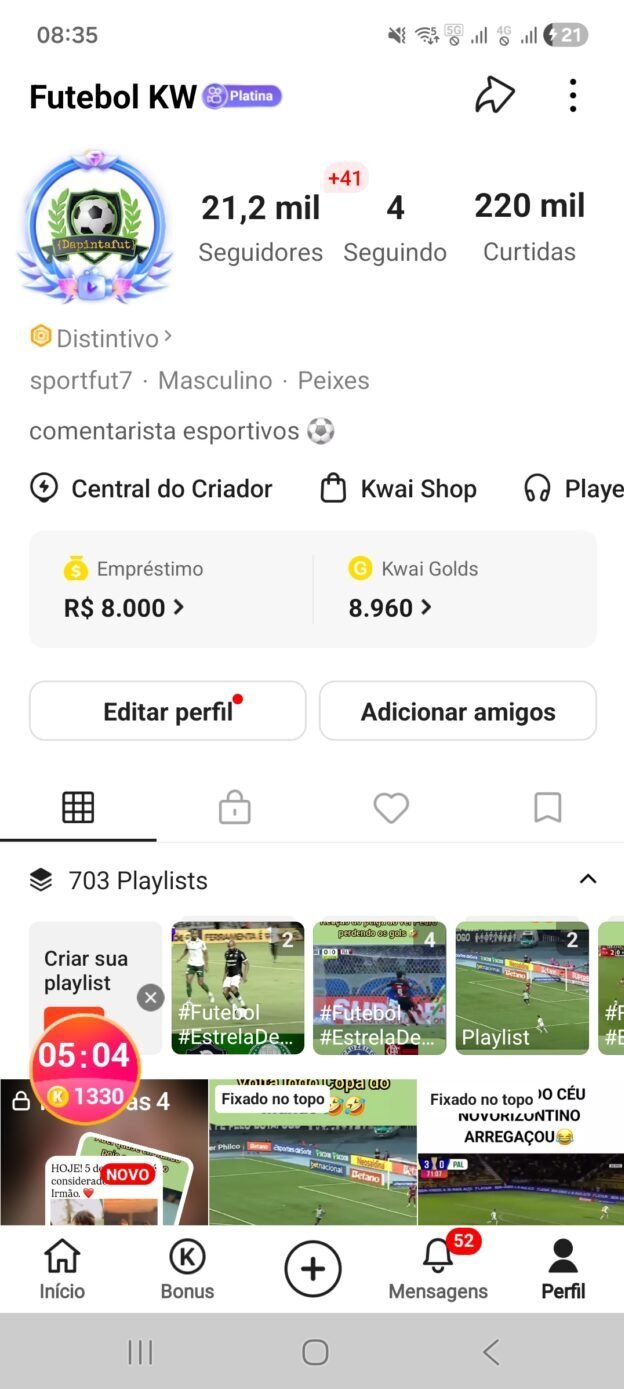Open Mensagens tab
This screenshot has width=624, height=1389.
click(438, 1269)
